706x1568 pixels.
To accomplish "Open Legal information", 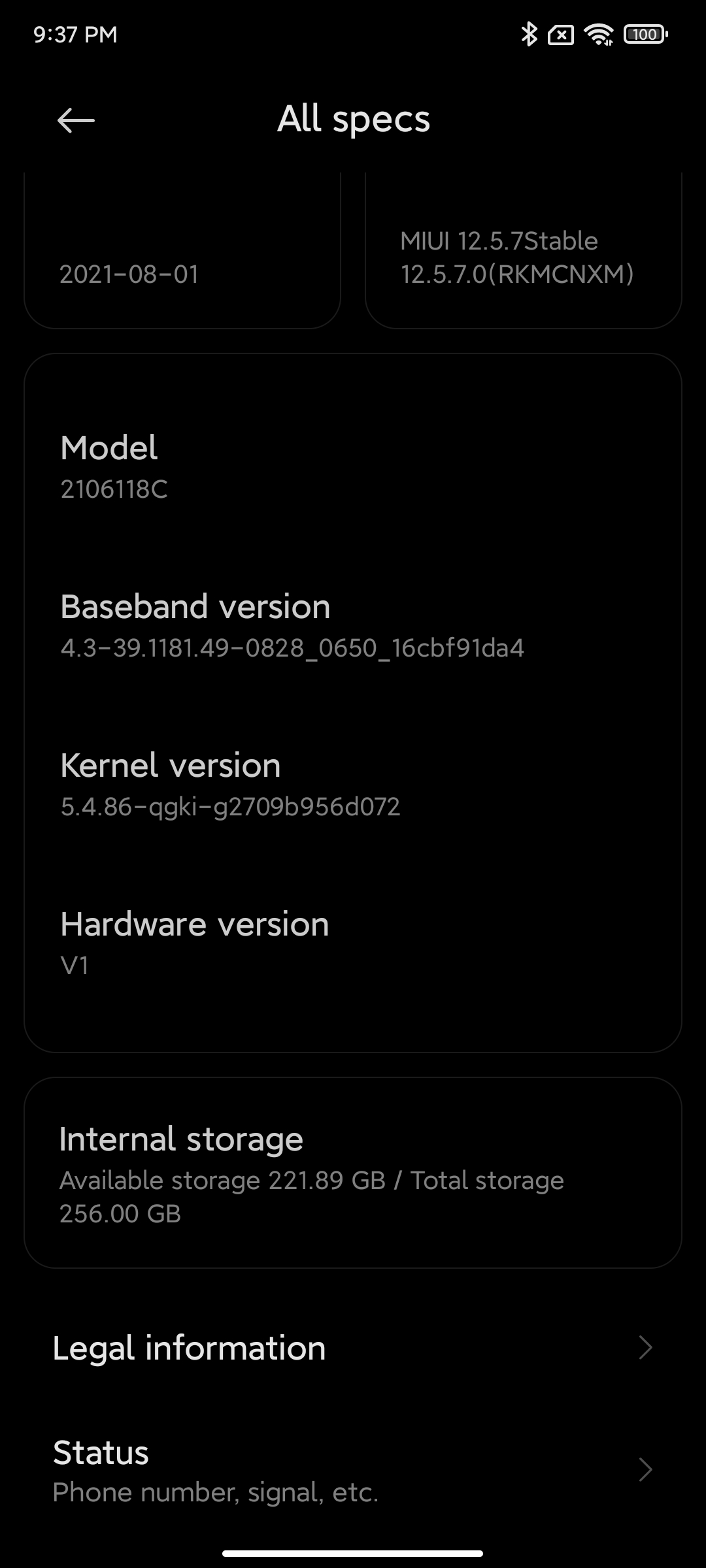I will click(x=353, y=1348).
